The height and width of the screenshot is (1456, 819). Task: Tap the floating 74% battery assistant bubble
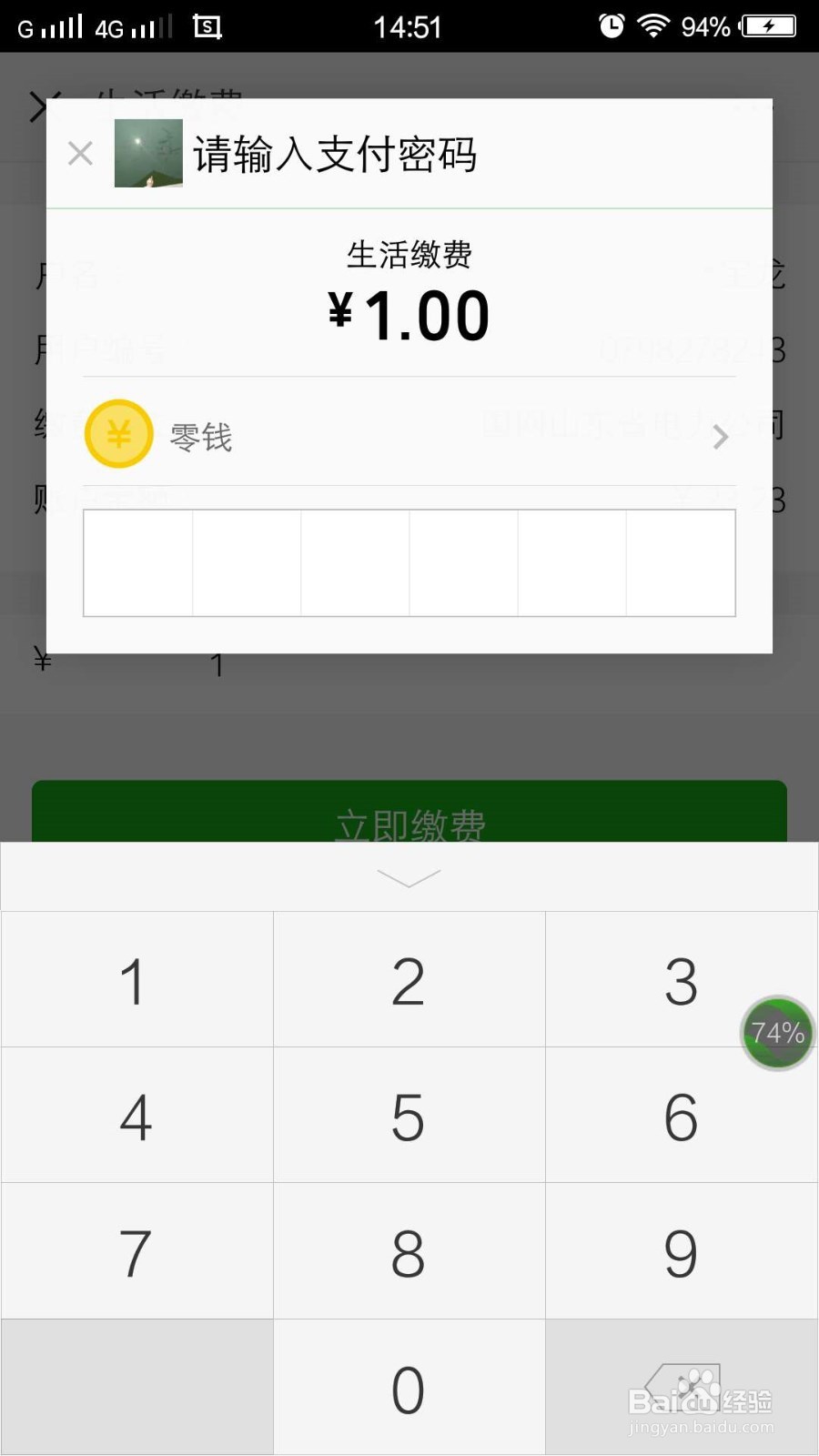[x=776, y=1033]
